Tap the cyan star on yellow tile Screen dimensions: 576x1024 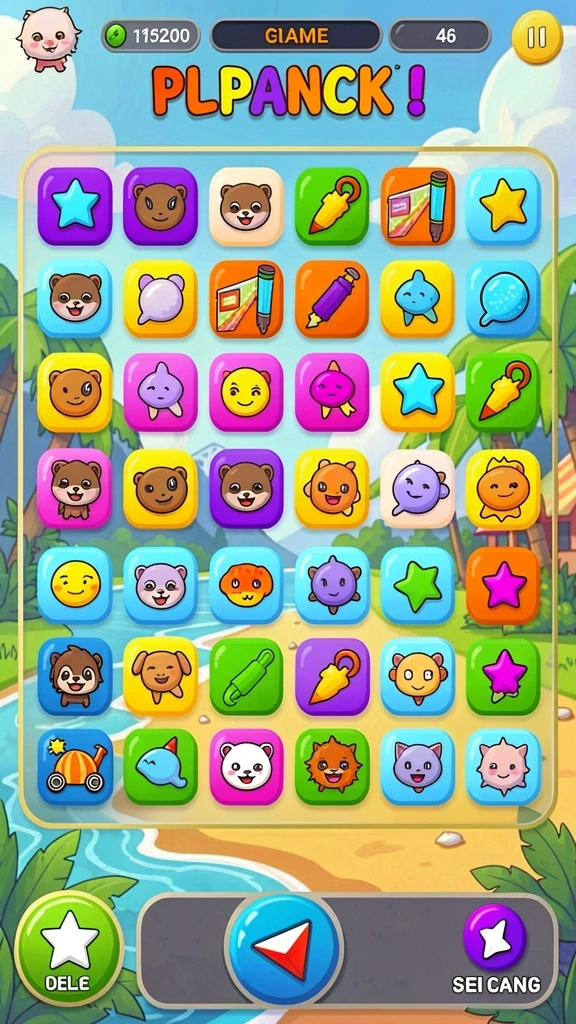pos(417,392)
